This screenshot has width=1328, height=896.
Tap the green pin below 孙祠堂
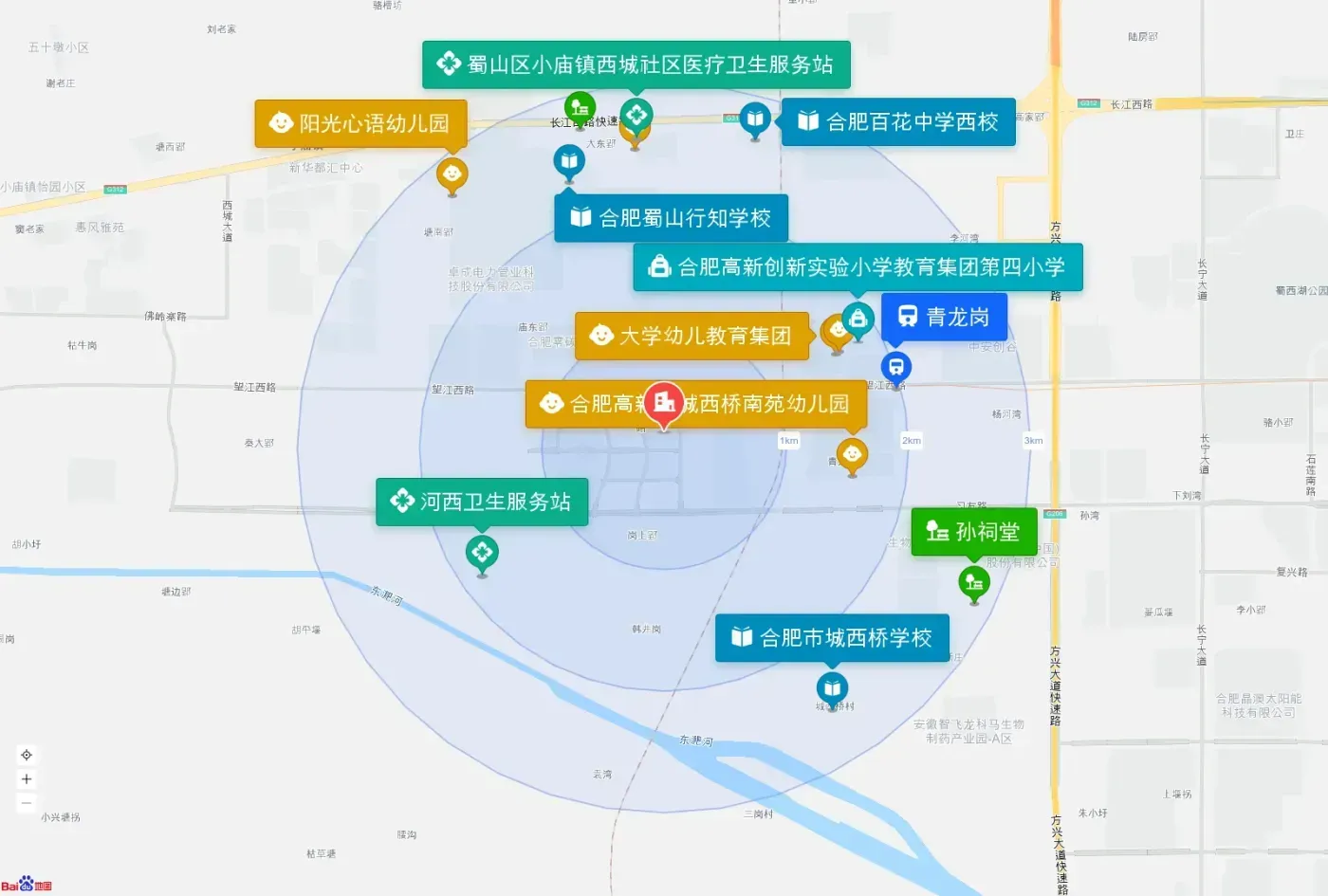pos(974,584)
